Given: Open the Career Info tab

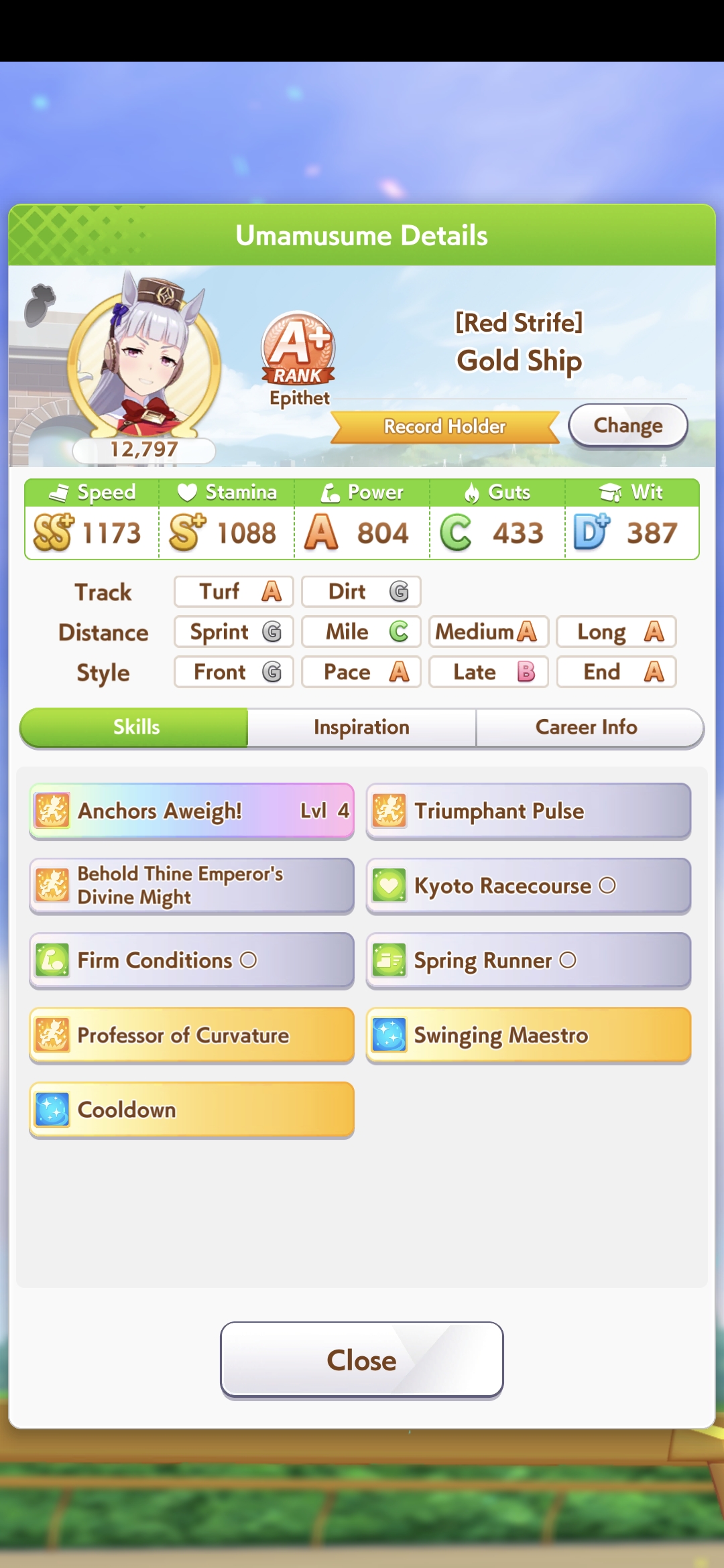Looking at the screenshot, I should pyautogui.click(x=587, y=727).
